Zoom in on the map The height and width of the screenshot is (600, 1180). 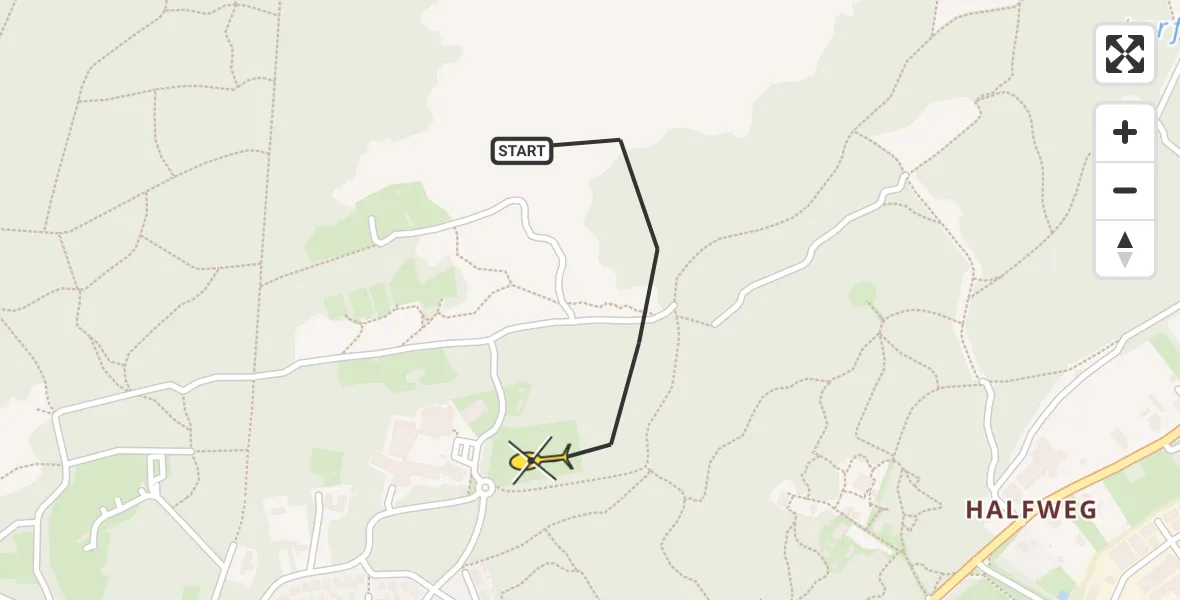pyautogui.click(x=1124, y=133)
